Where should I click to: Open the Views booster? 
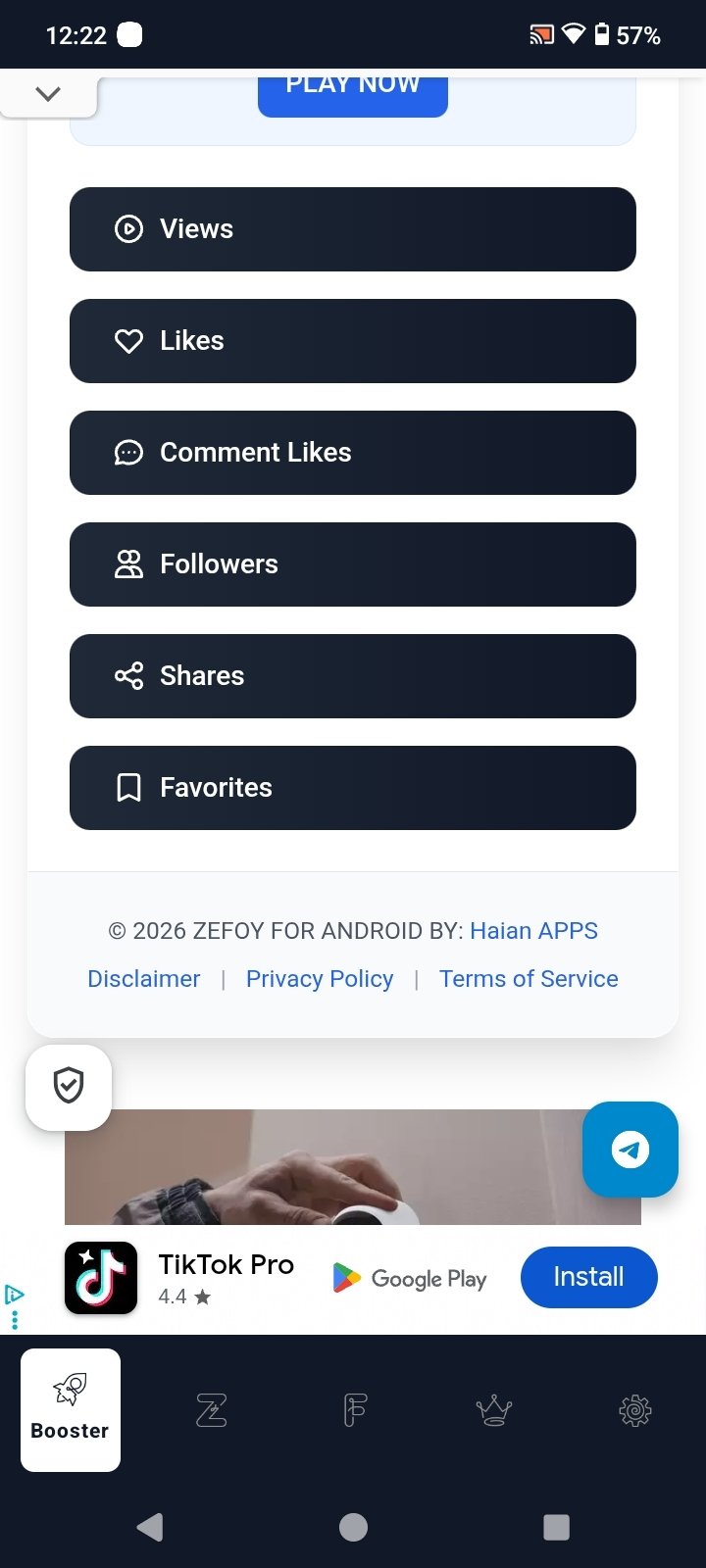[x=352, y=229]
